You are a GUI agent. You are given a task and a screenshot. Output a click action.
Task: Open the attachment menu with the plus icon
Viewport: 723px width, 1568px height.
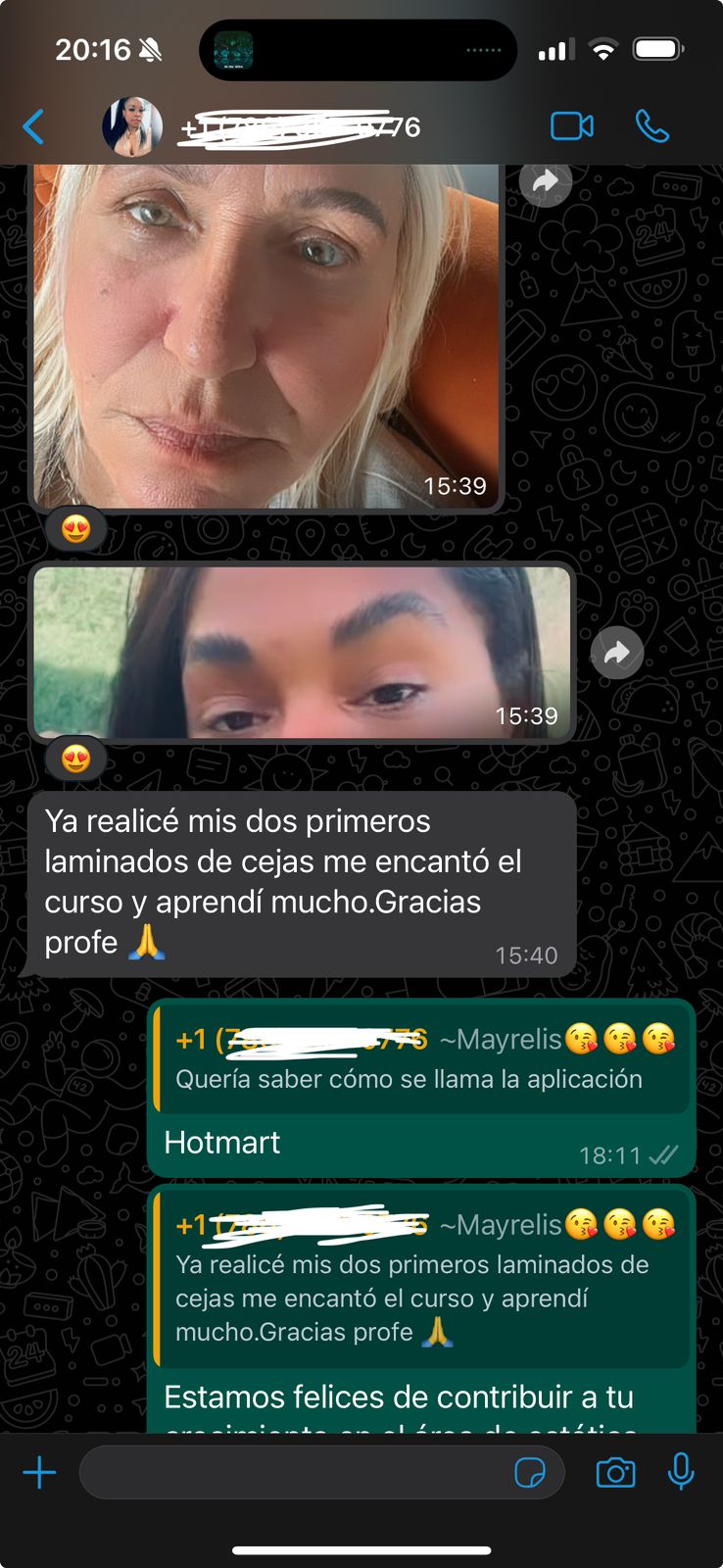(x=39, y=1471)
